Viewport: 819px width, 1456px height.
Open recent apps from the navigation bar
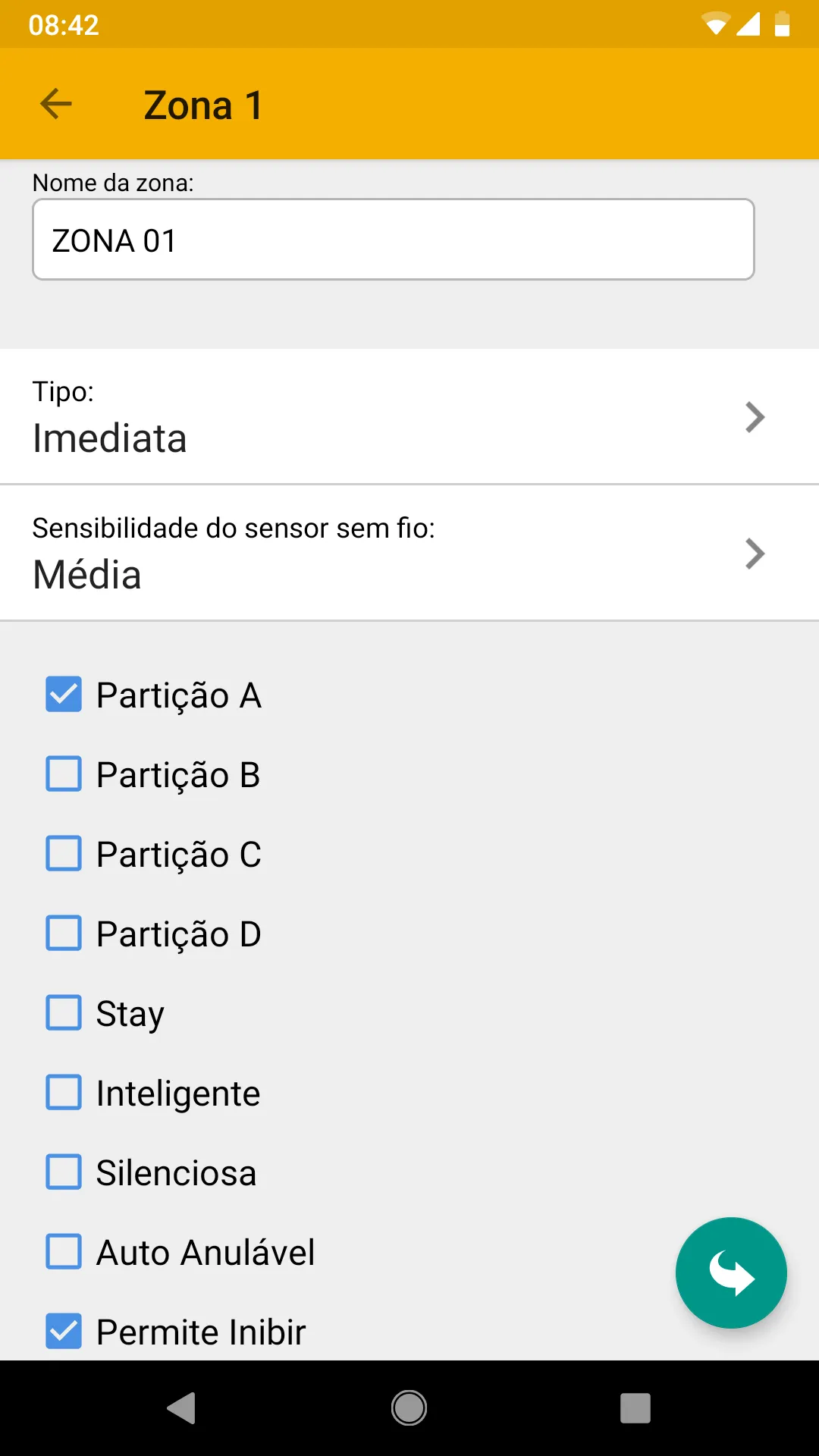[635, 1408]
